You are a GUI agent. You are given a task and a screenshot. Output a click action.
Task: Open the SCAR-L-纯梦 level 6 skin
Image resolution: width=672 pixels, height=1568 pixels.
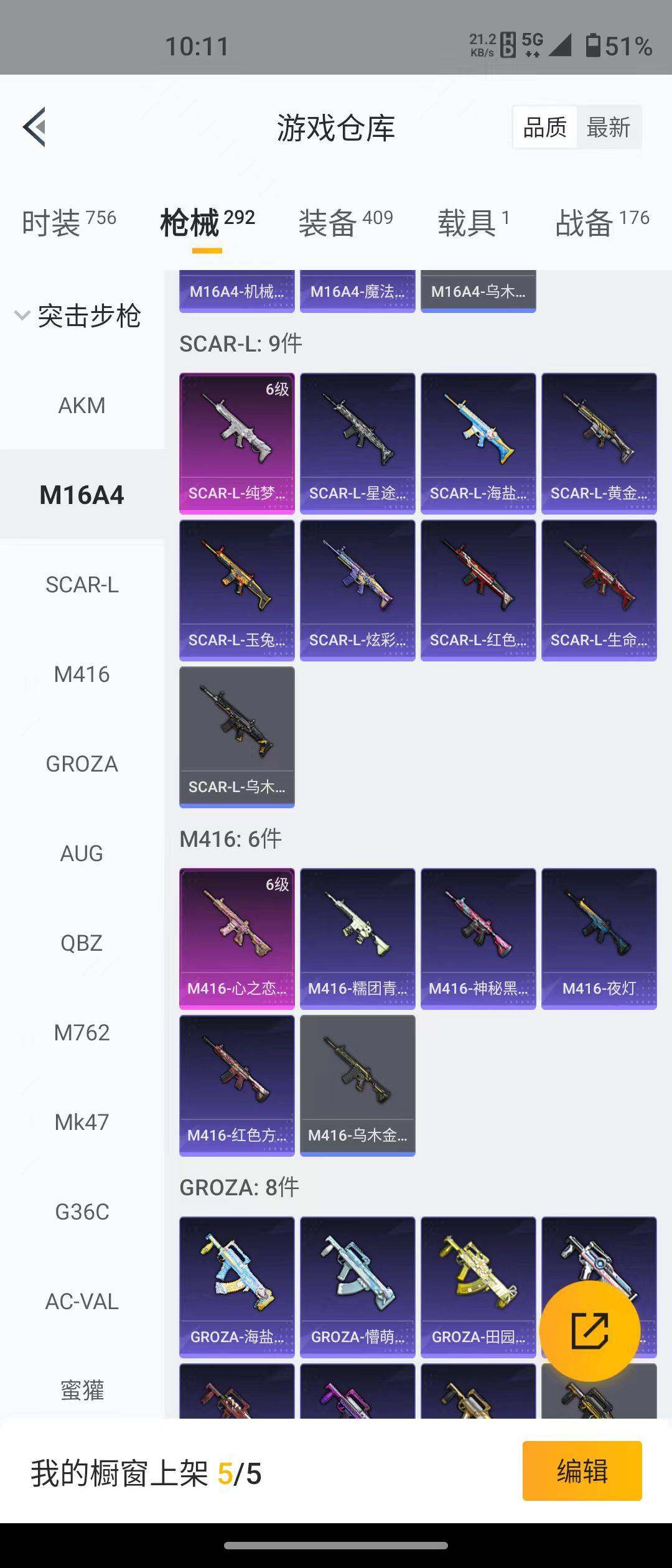tap(236, 443)
